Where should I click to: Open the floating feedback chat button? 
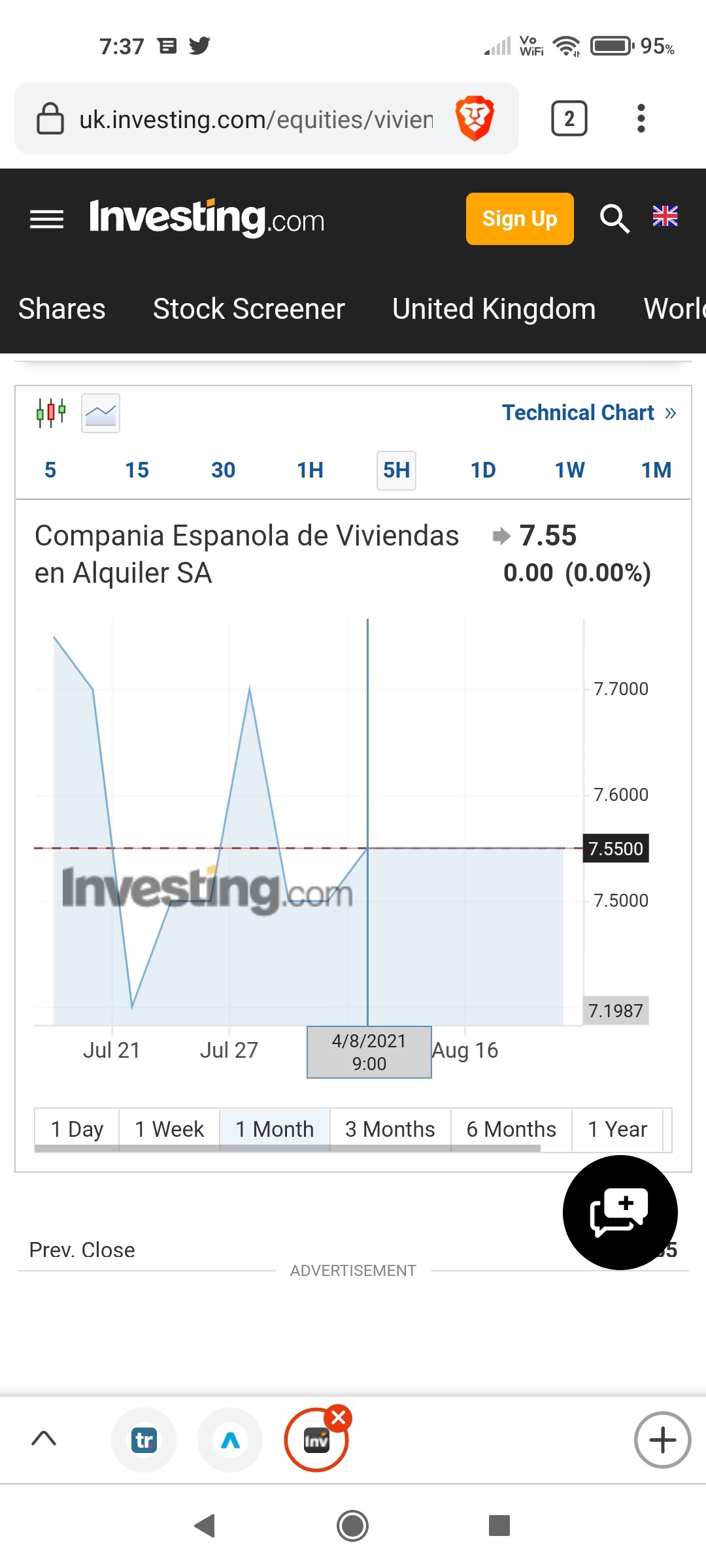[x=620, y=1213]
